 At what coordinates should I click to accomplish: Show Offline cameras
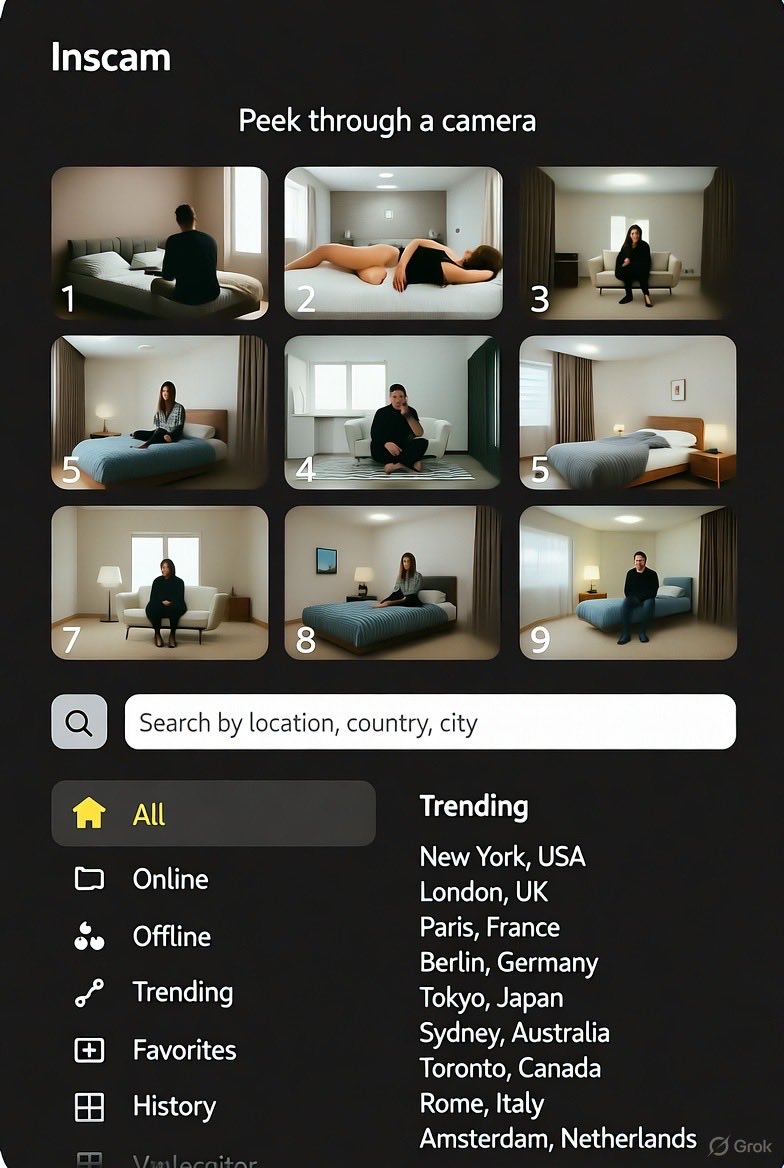click(171, 936)
